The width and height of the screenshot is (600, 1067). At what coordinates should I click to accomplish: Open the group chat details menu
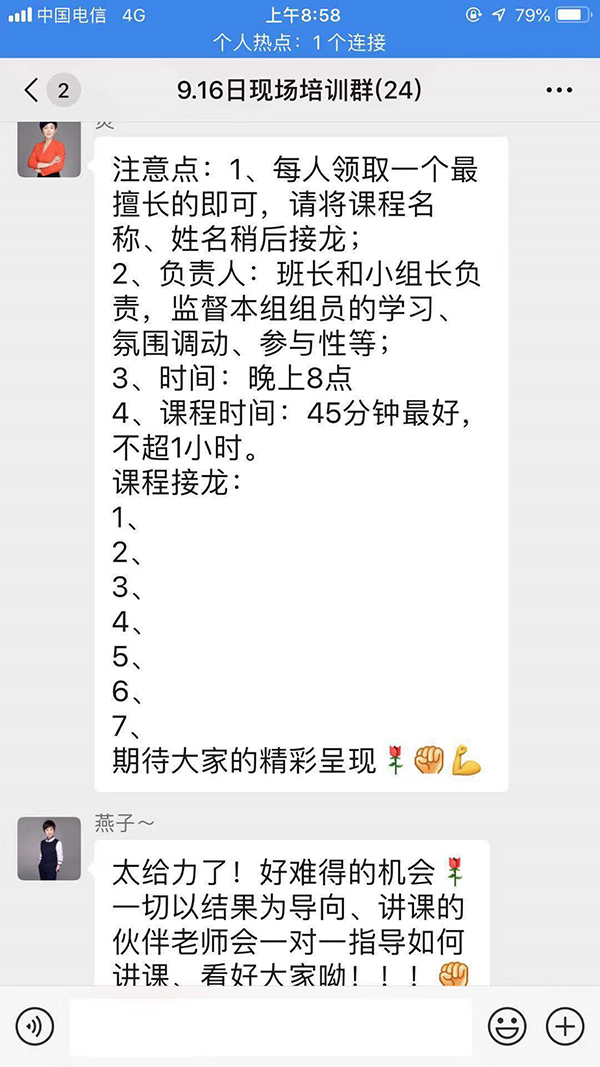tap(559, 91)
